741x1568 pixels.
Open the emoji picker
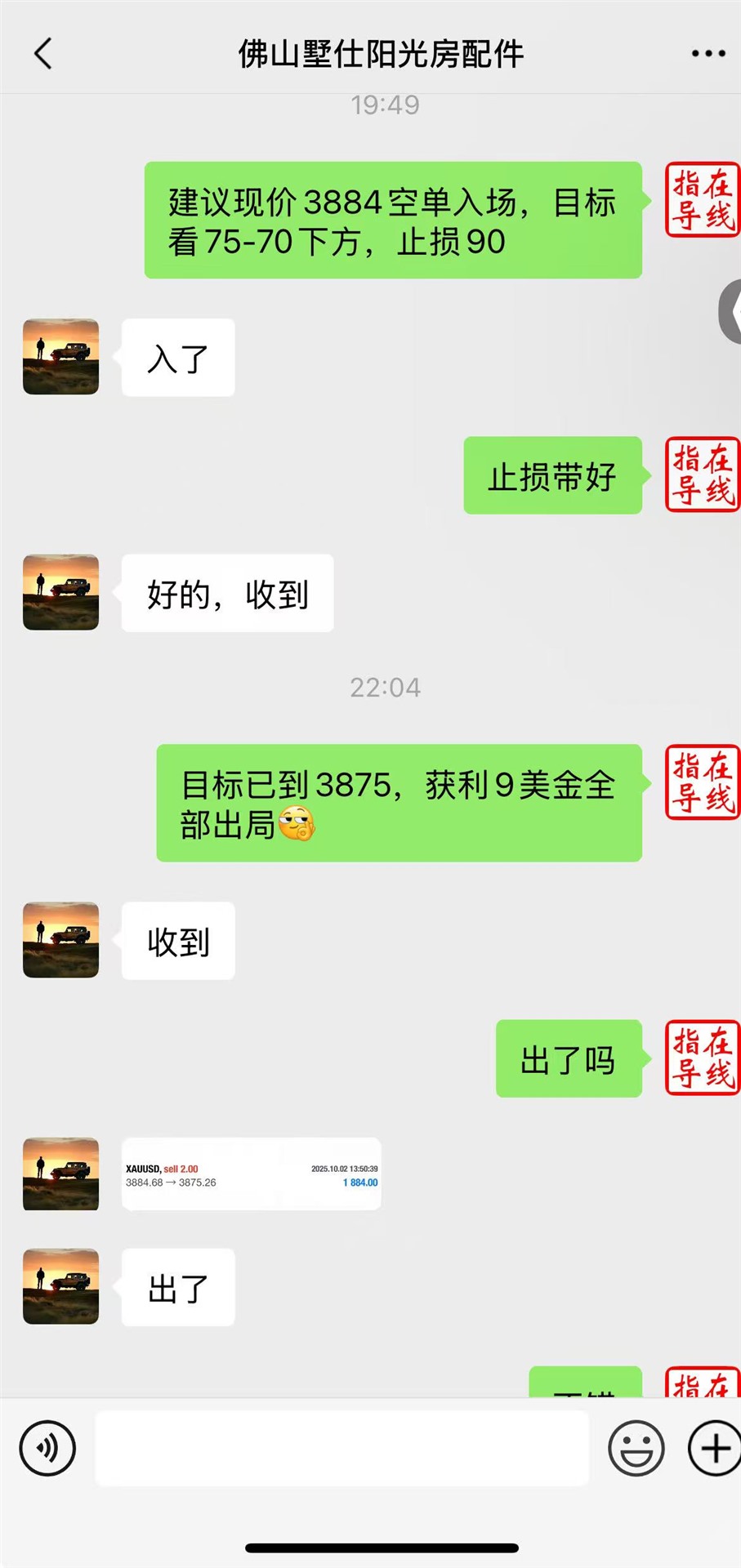[636, 1449]
